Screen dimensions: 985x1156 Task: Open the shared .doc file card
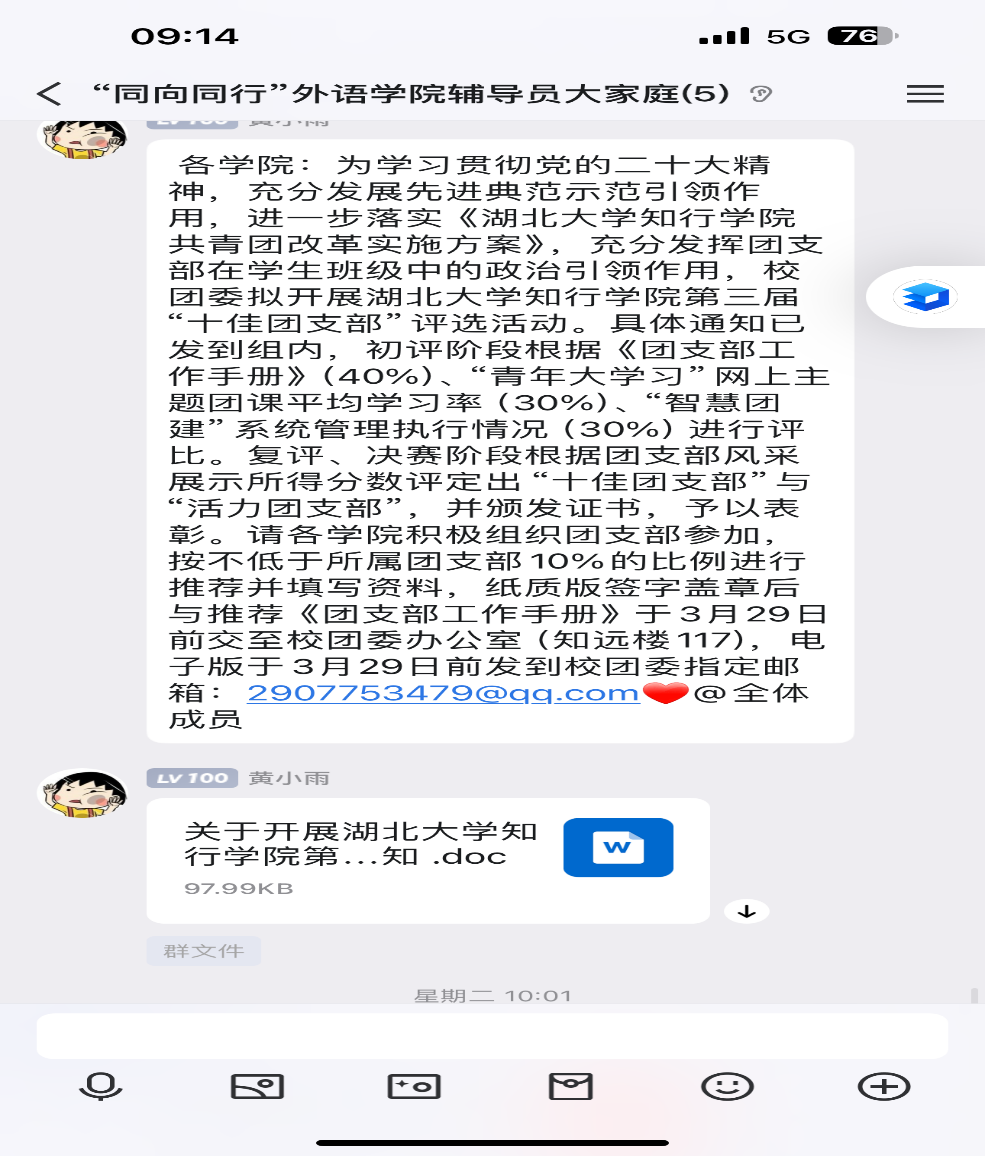click(x=428, y=859)
